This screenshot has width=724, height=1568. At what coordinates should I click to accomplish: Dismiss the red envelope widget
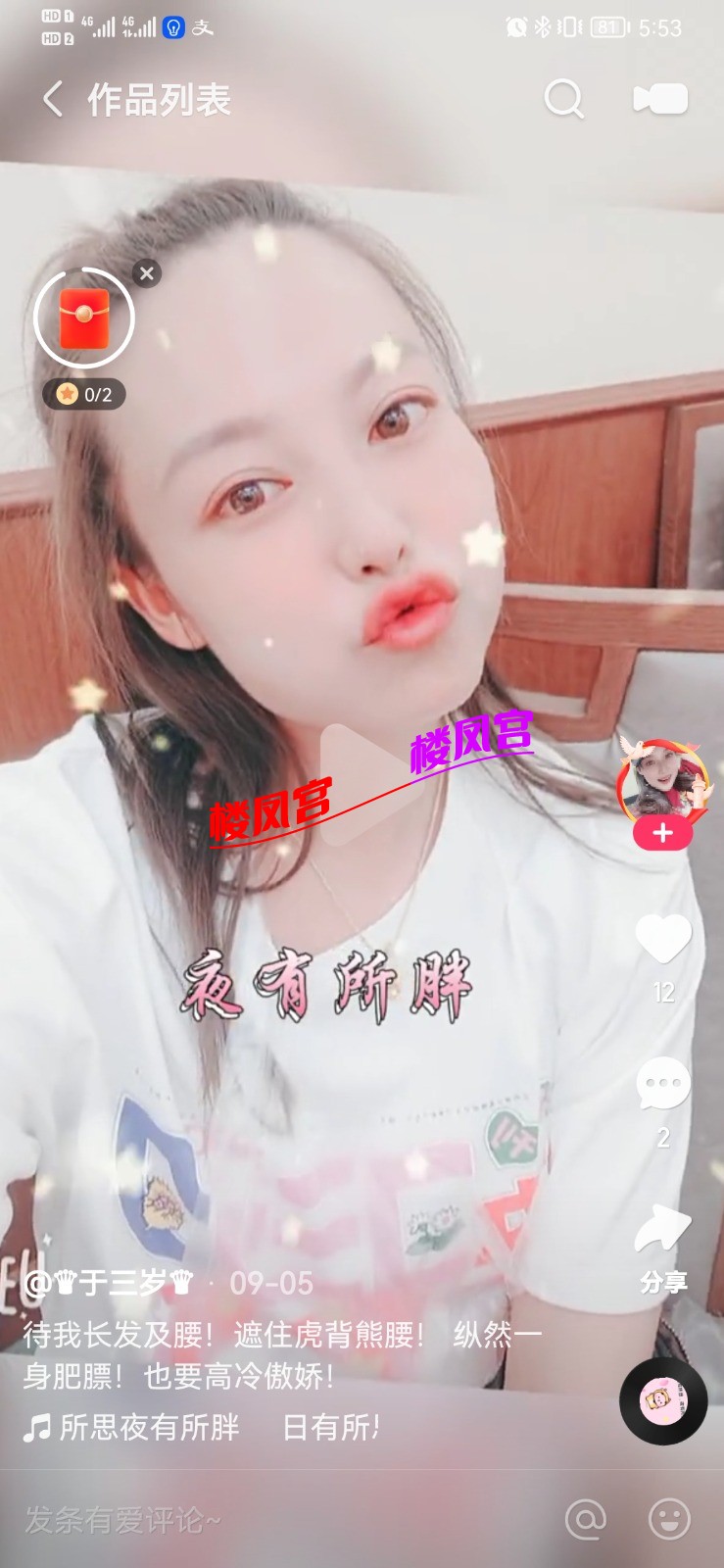pyautogui.click(x=147, y=273)
